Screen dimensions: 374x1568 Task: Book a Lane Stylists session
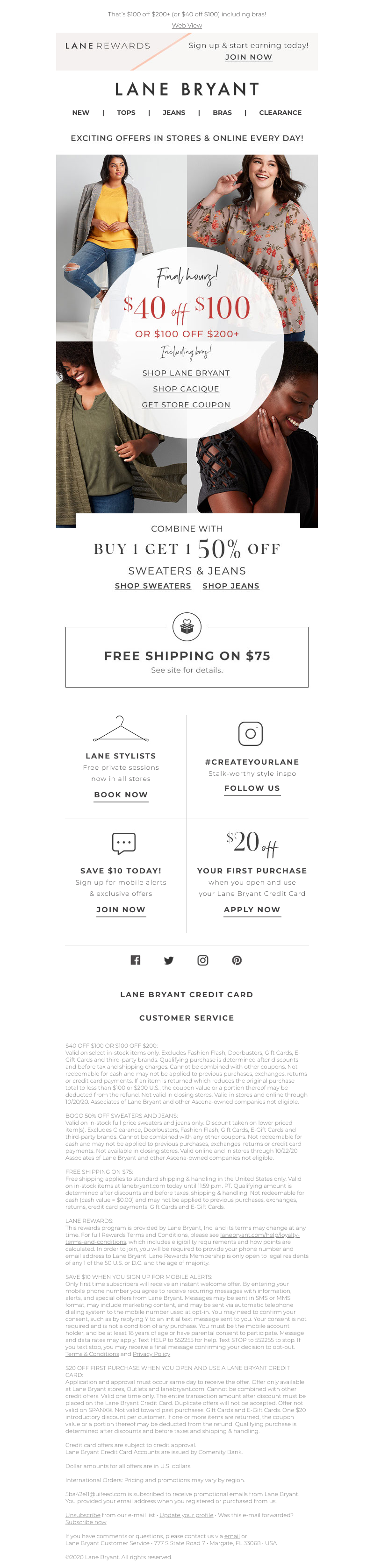point(121,795)
